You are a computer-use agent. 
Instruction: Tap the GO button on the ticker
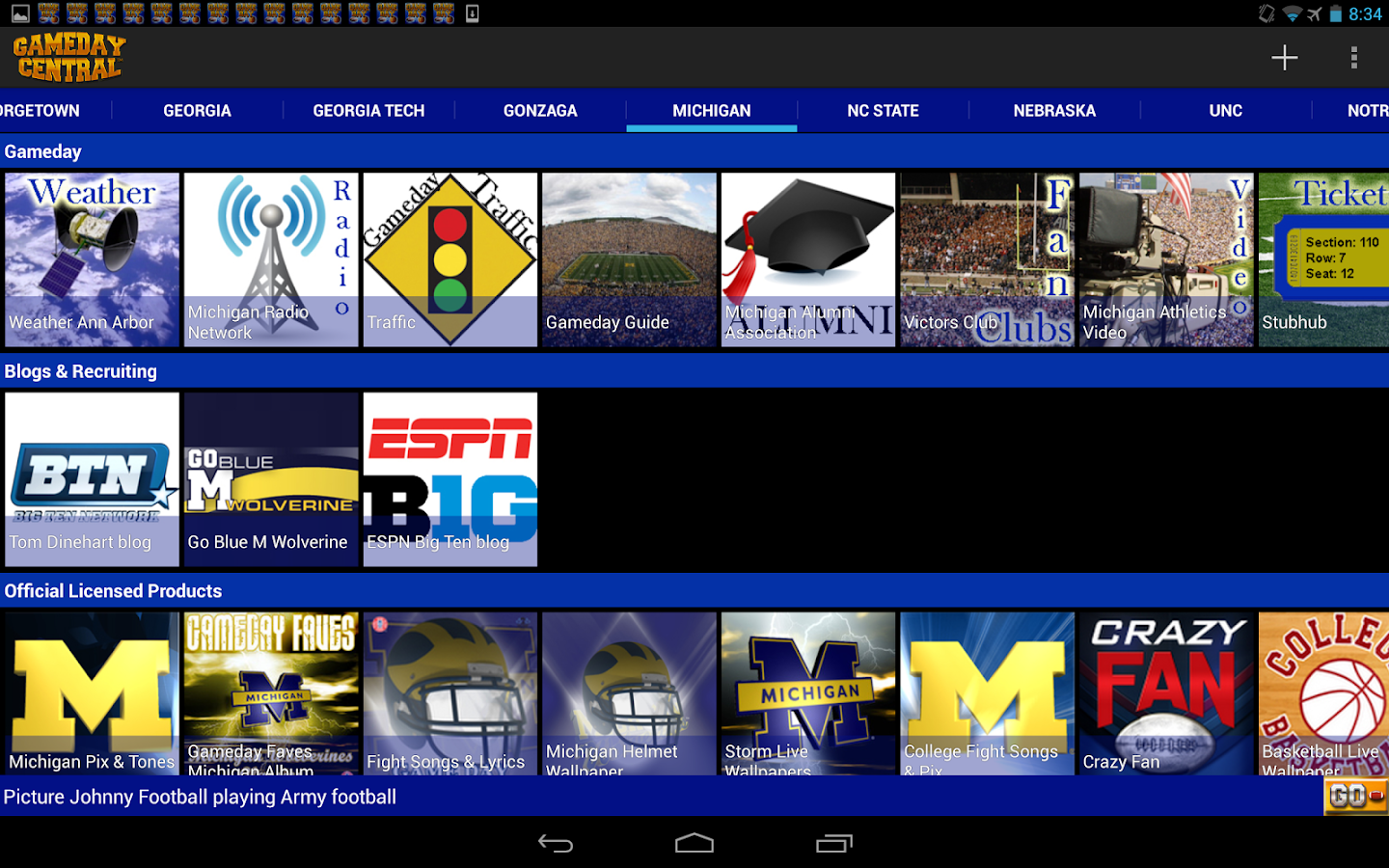tap(1354, 797)
